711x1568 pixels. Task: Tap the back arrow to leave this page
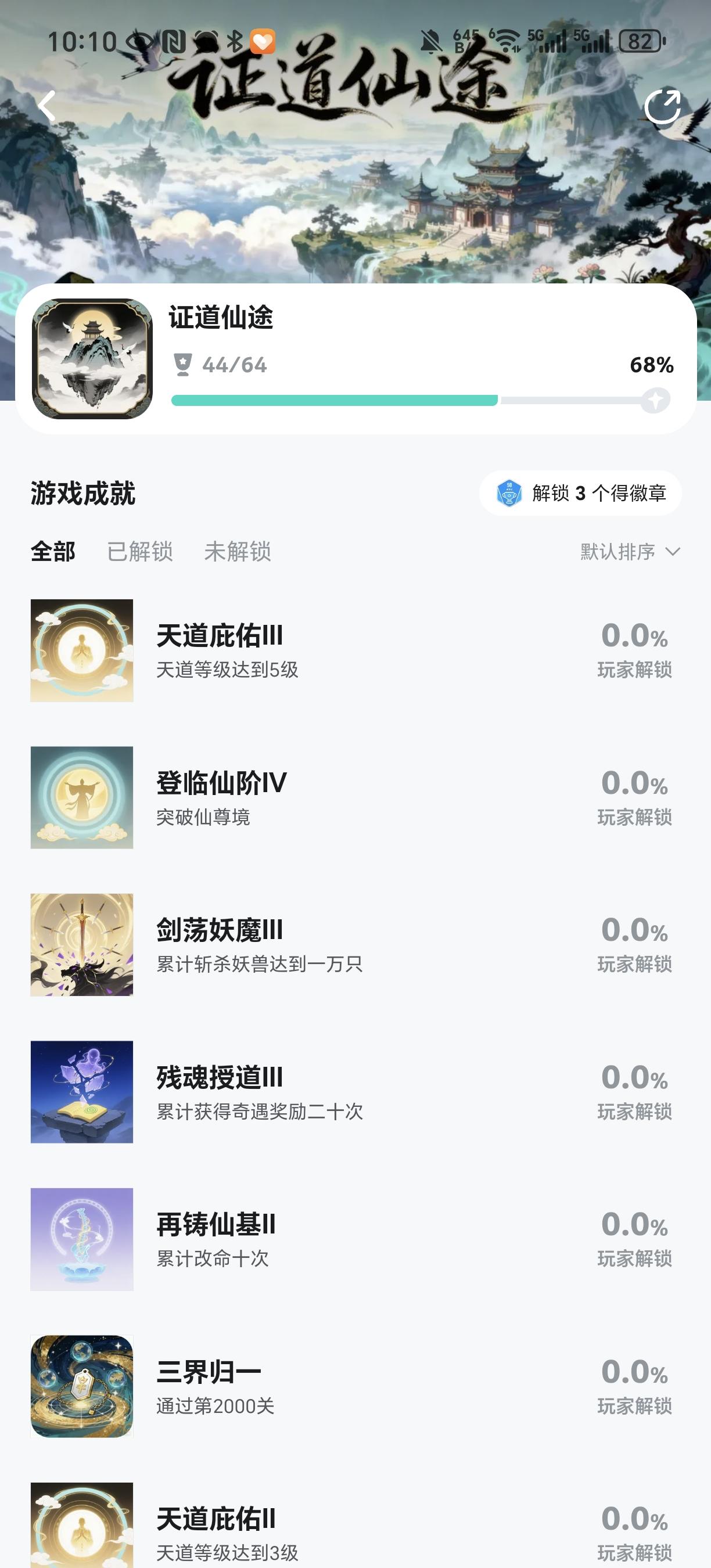tap(46, 105)
